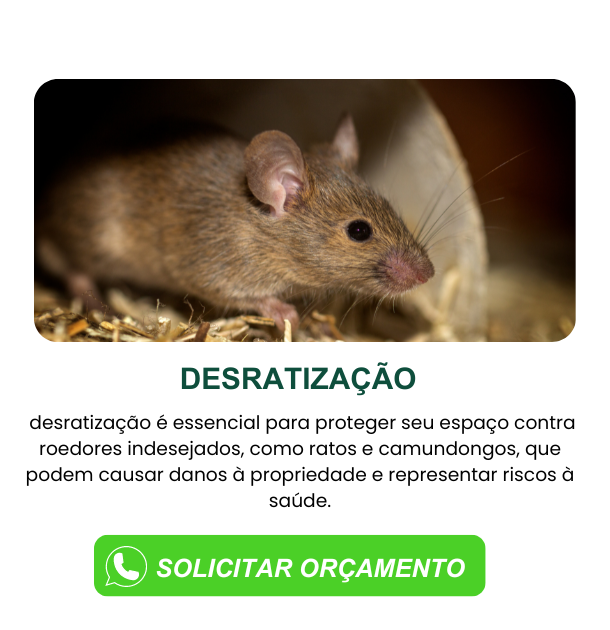Tap the Solicitar Orçamento WhatsApp button
The image size is (610, 630).
(x=289, y=566)
